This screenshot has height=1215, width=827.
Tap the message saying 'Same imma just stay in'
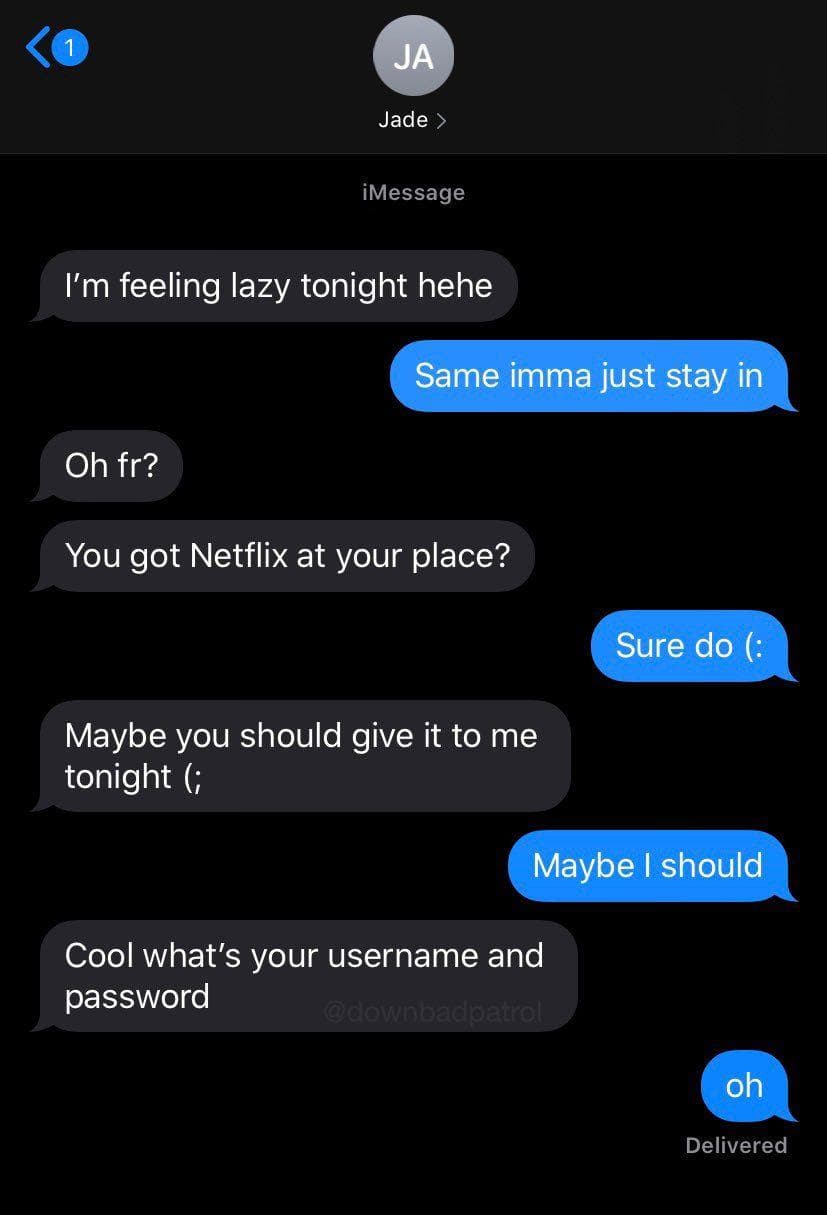coord(588,376)
